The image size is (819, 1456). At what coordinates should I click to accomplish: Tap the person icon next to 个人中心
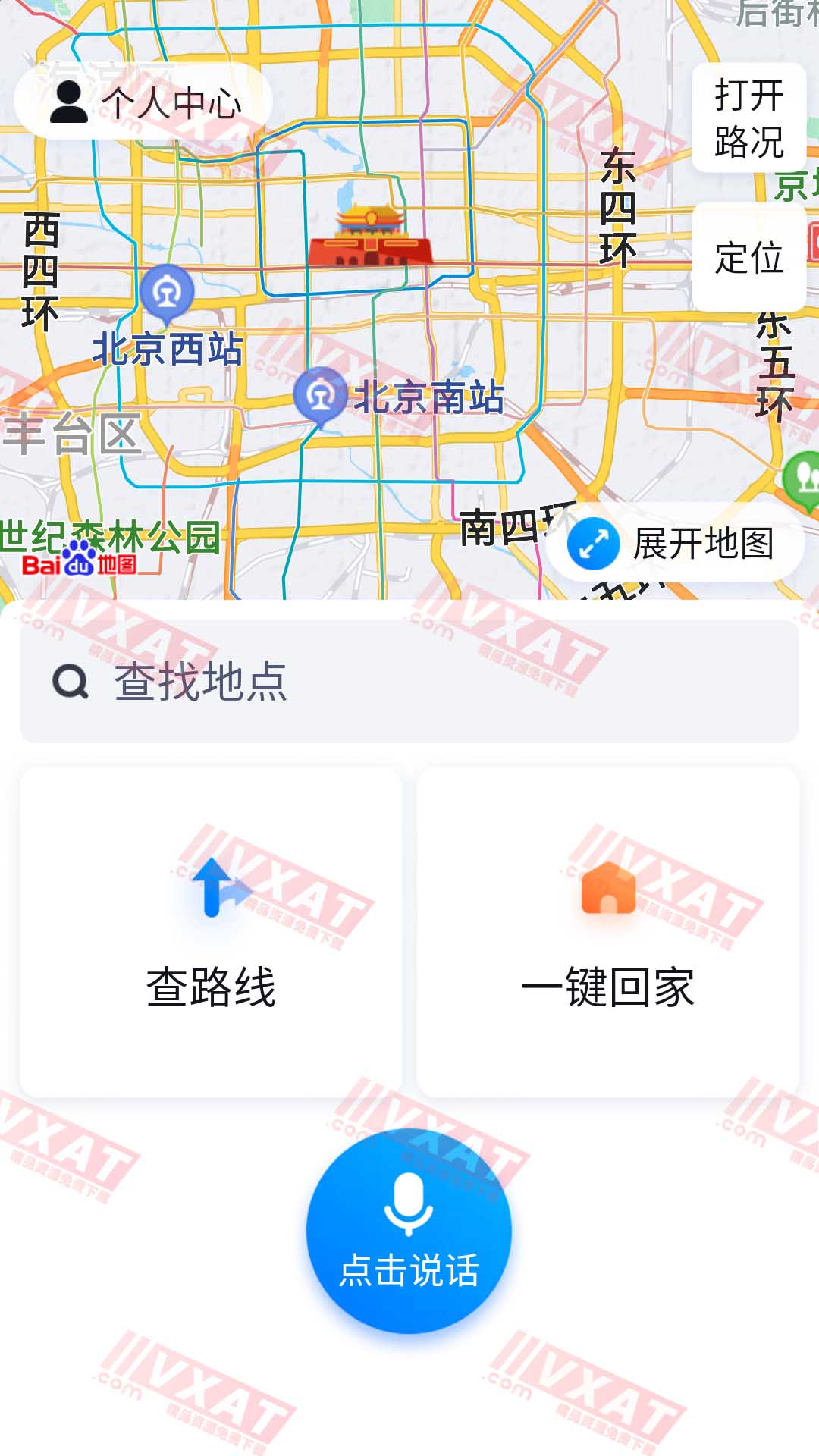coord(70,102)
